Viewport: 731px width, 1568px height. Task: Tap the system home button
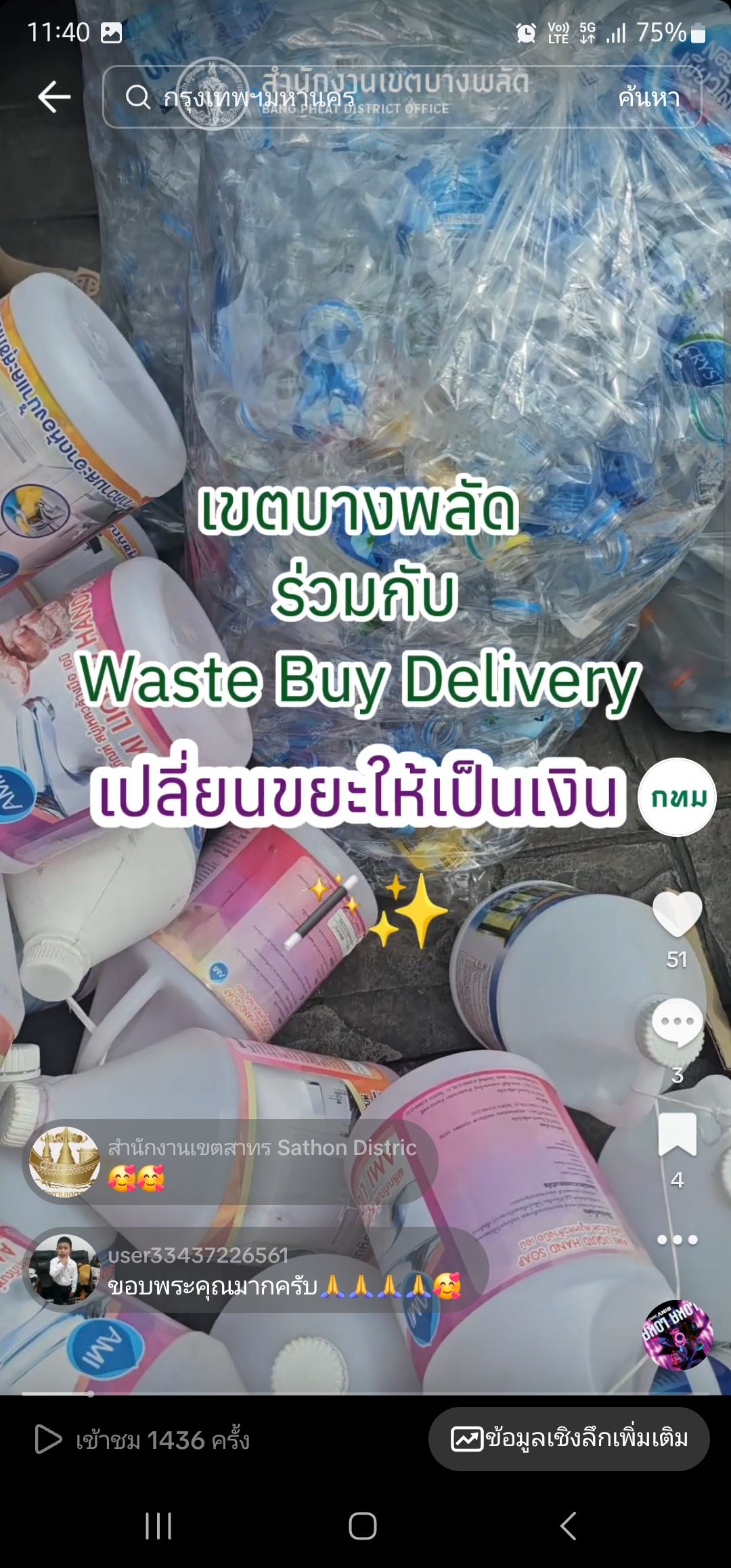coord(363,1526)
